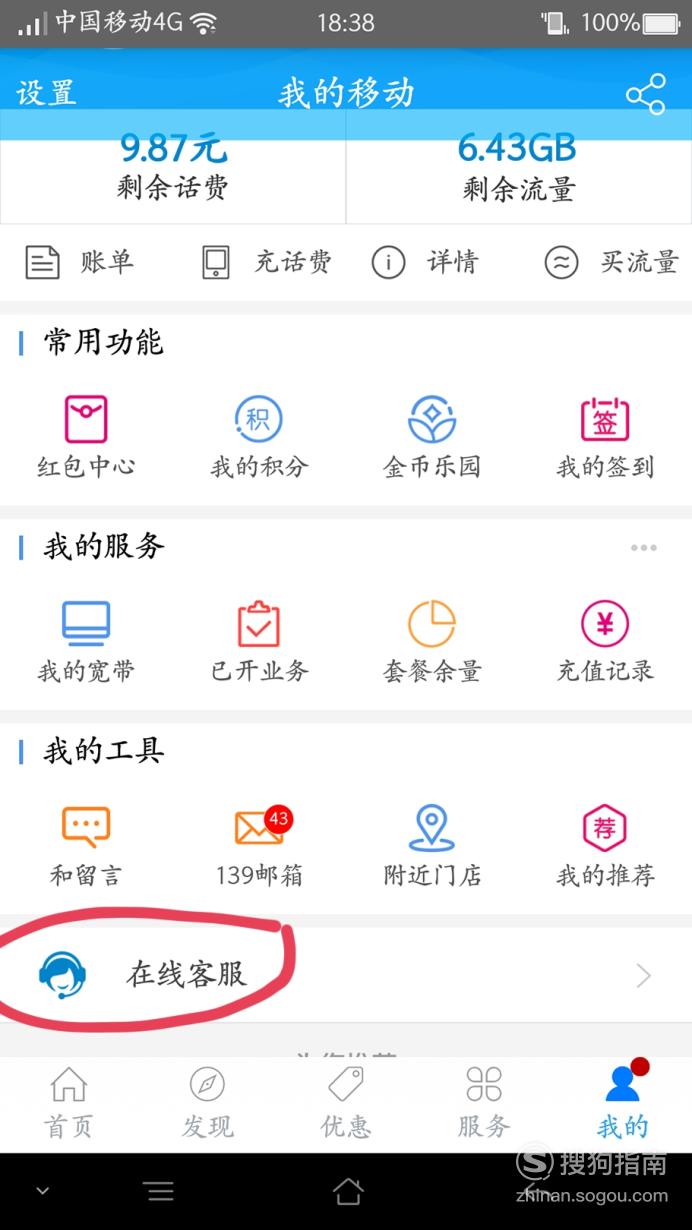Open 我的宽带 broadband

point(86,642)
